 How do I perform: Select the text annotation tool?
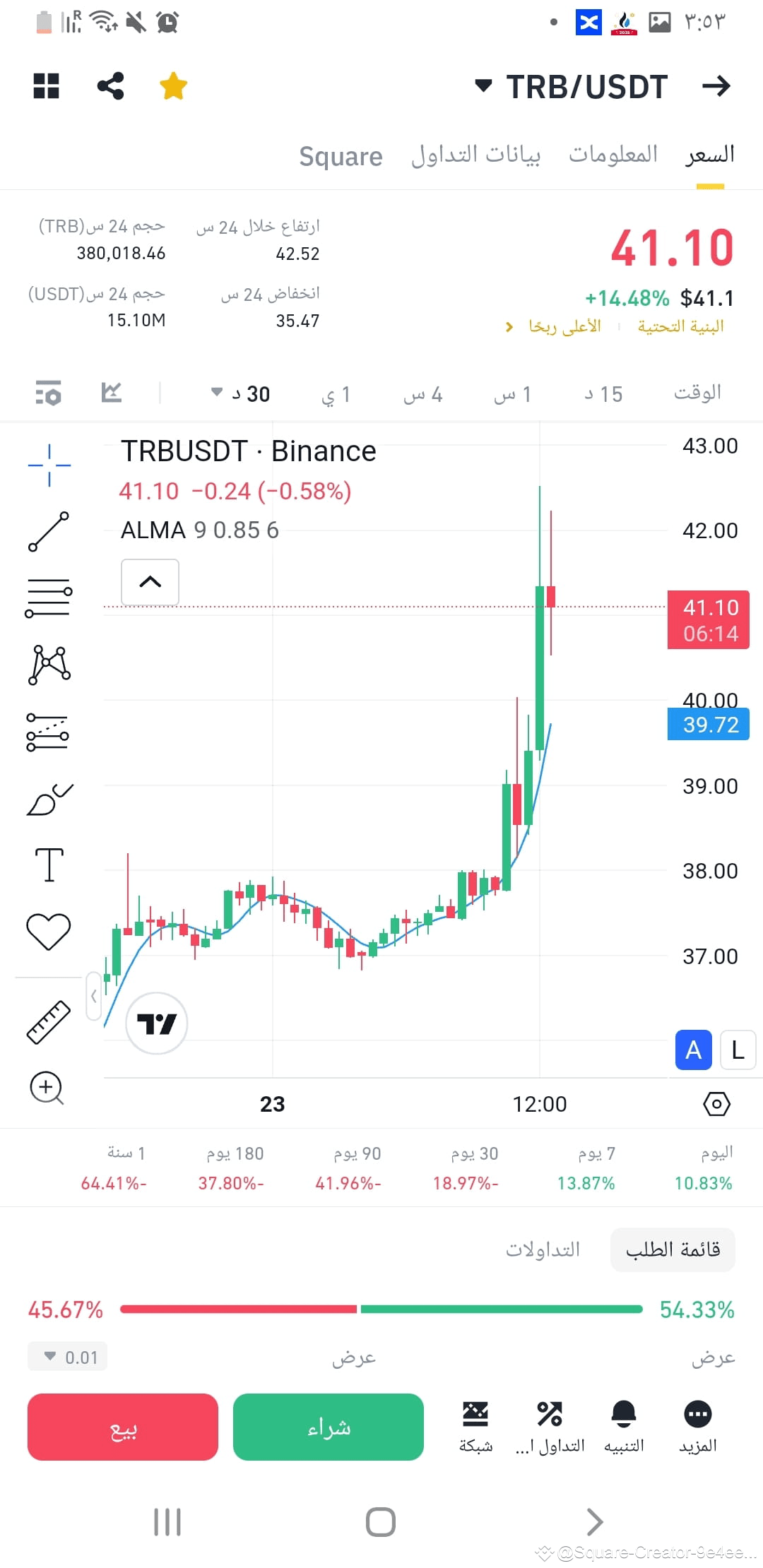tap(48, 863)
